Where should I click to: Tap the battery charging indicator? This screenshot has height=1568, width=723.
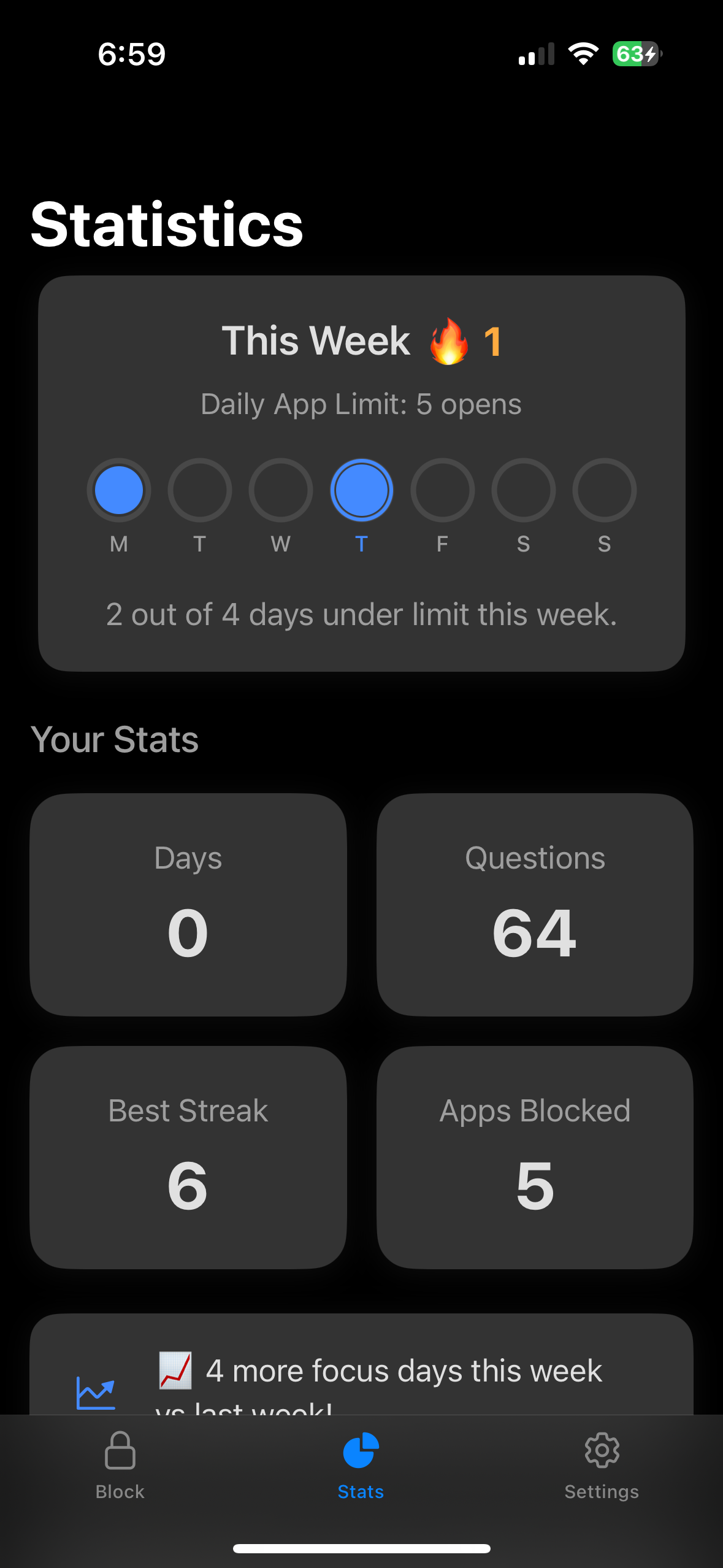pyautogui.click(x=636, y=54)
